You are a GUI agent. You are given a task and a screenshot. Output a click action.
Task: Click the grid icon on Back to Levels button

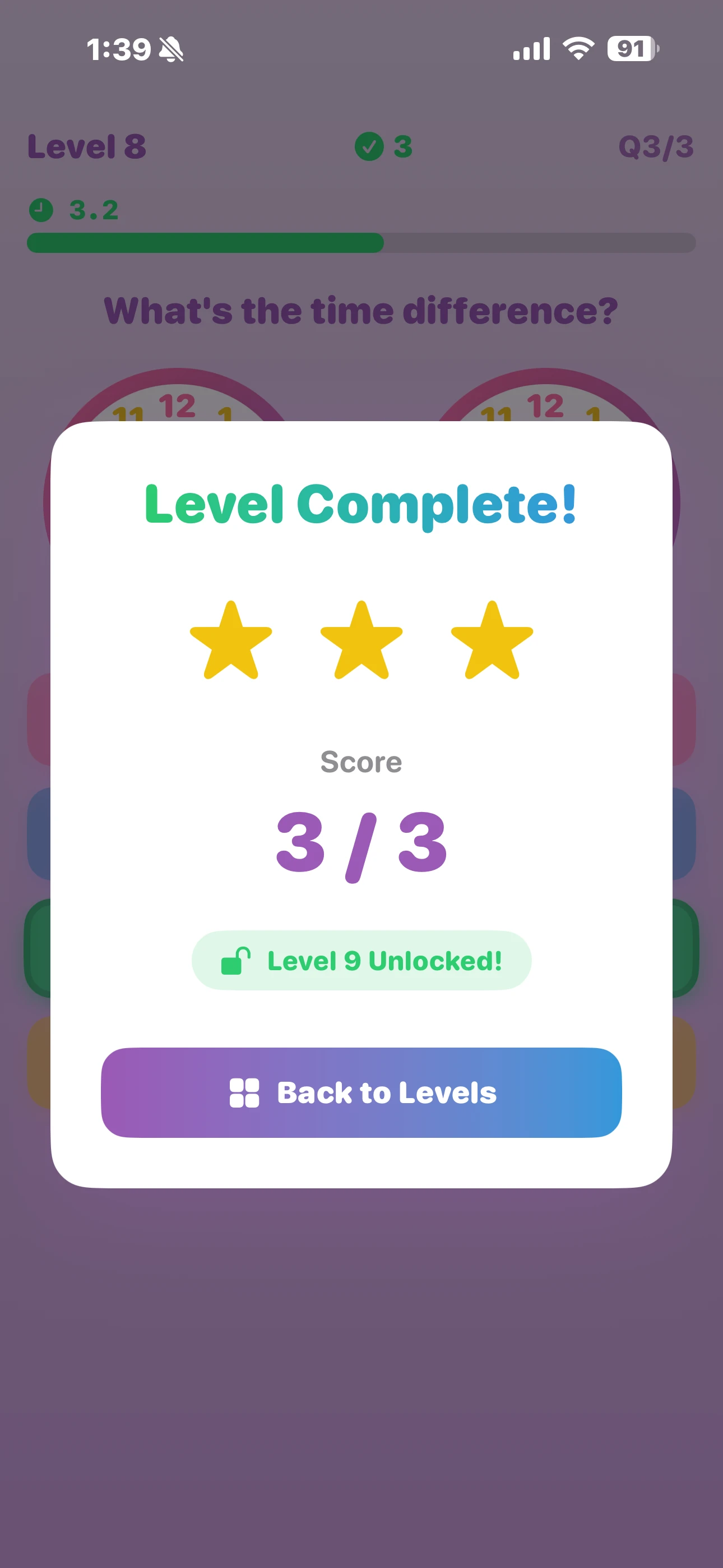click(x=245, y=1092)
